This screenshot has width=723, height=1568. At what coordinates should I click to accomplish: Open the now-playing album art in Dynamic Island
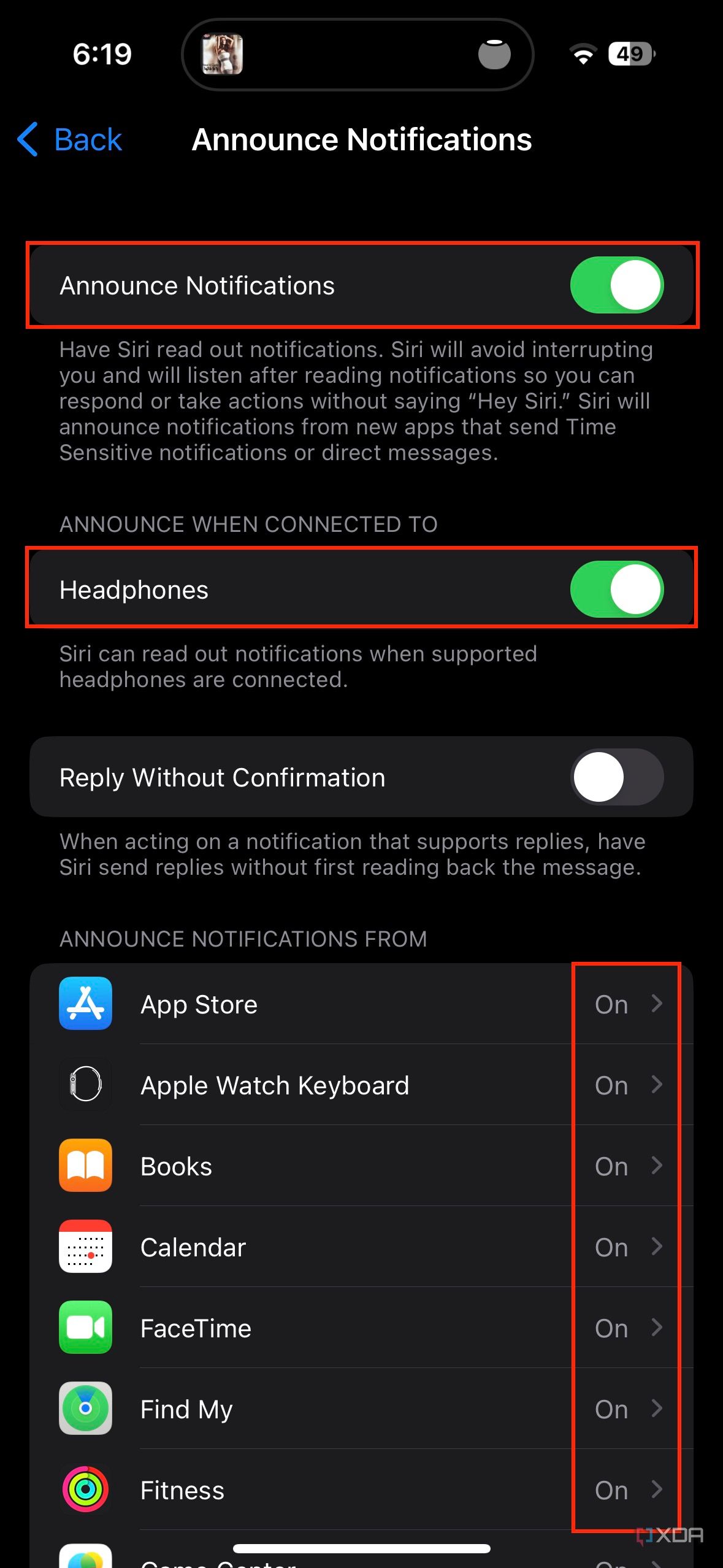pos(223,54)
